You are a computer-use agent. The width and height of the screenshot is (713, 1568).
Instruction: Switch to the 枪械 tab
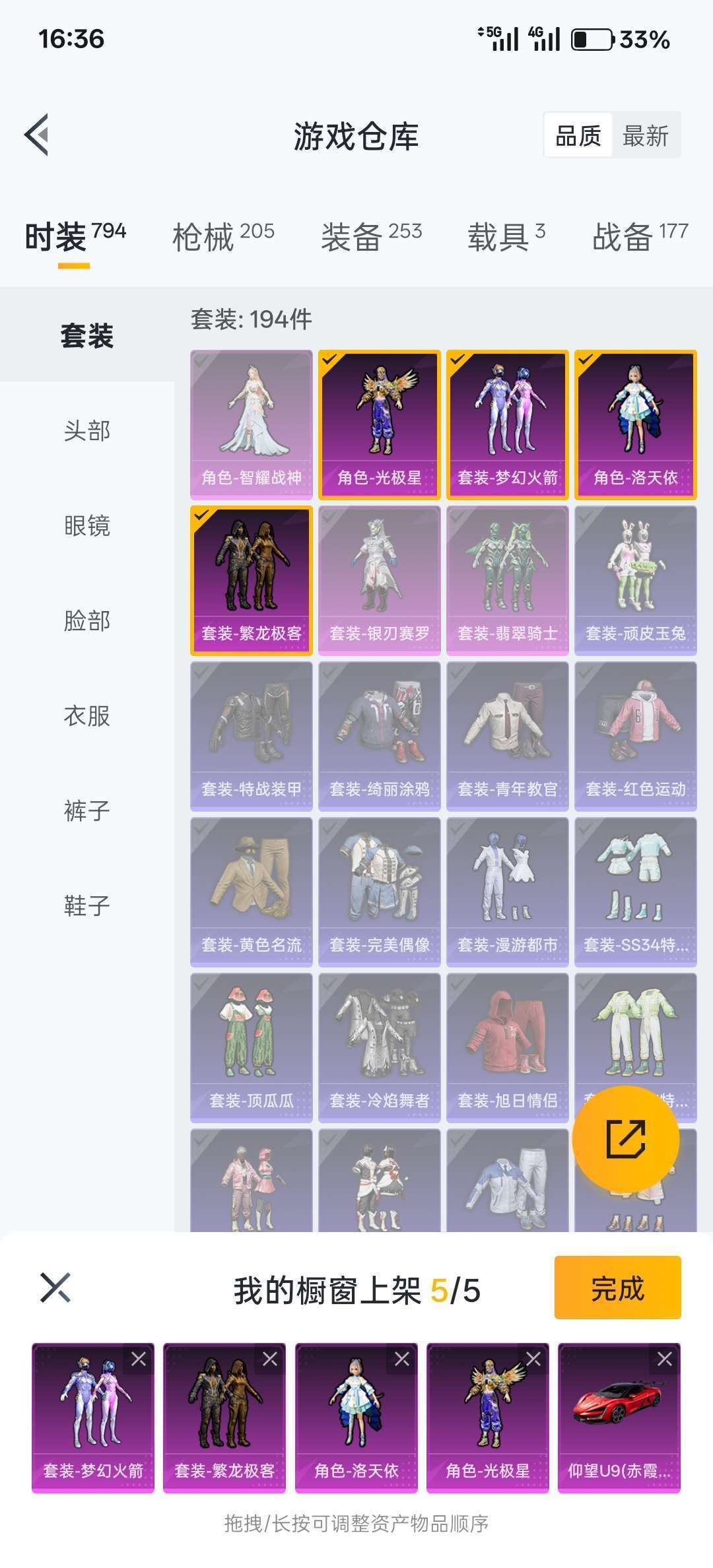[223, 236]
